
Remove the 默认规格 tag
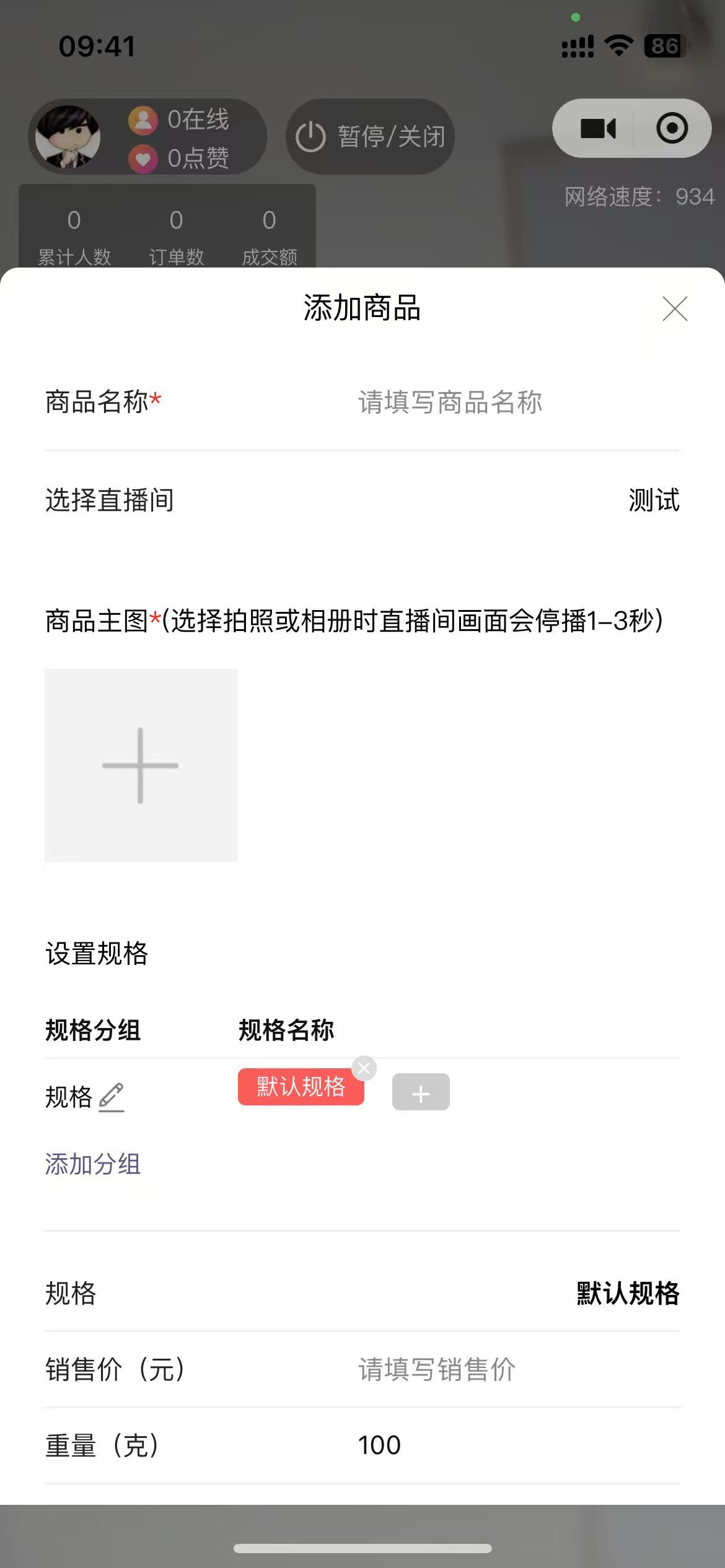click(364, 1068)
